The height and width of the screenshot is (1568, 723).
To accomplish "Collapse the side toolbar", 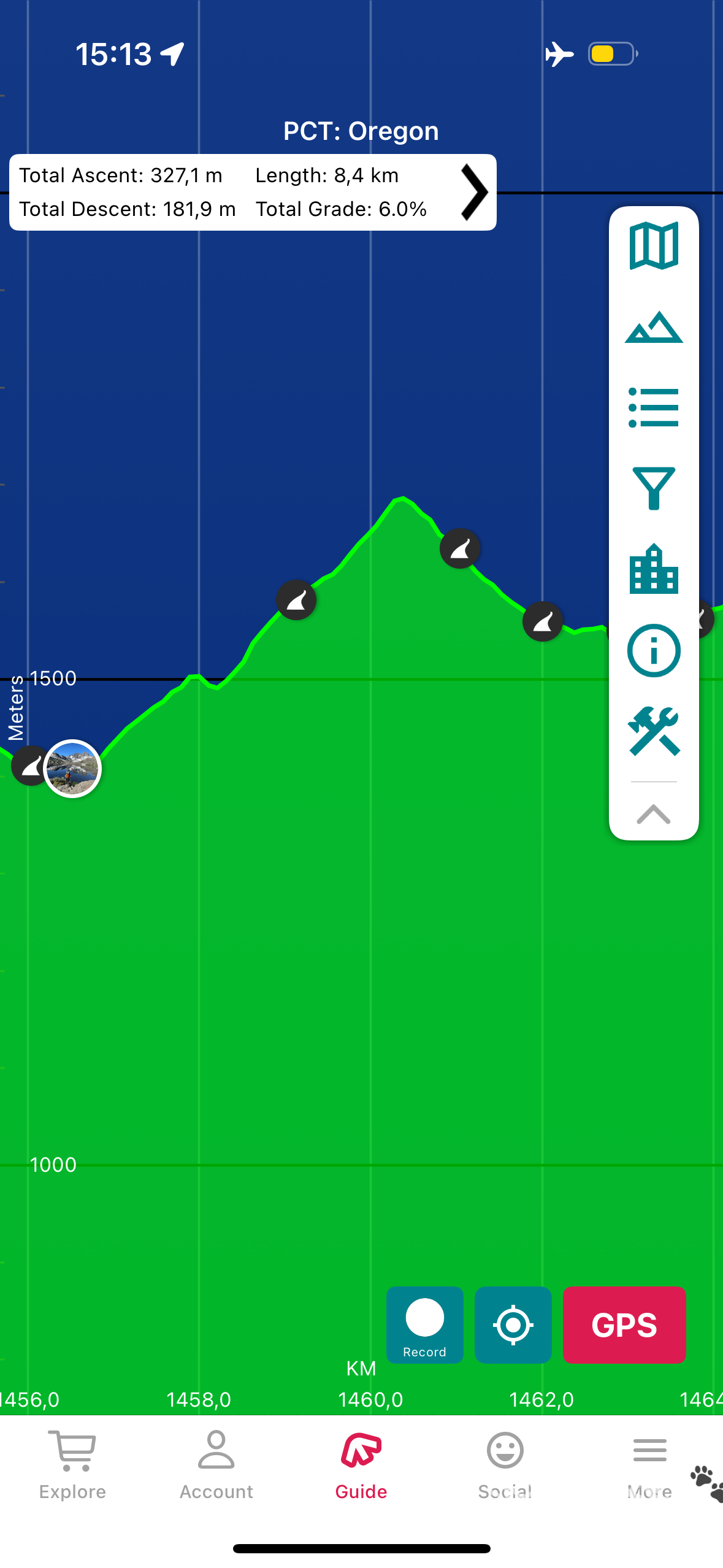I will [x=654, y=813].
